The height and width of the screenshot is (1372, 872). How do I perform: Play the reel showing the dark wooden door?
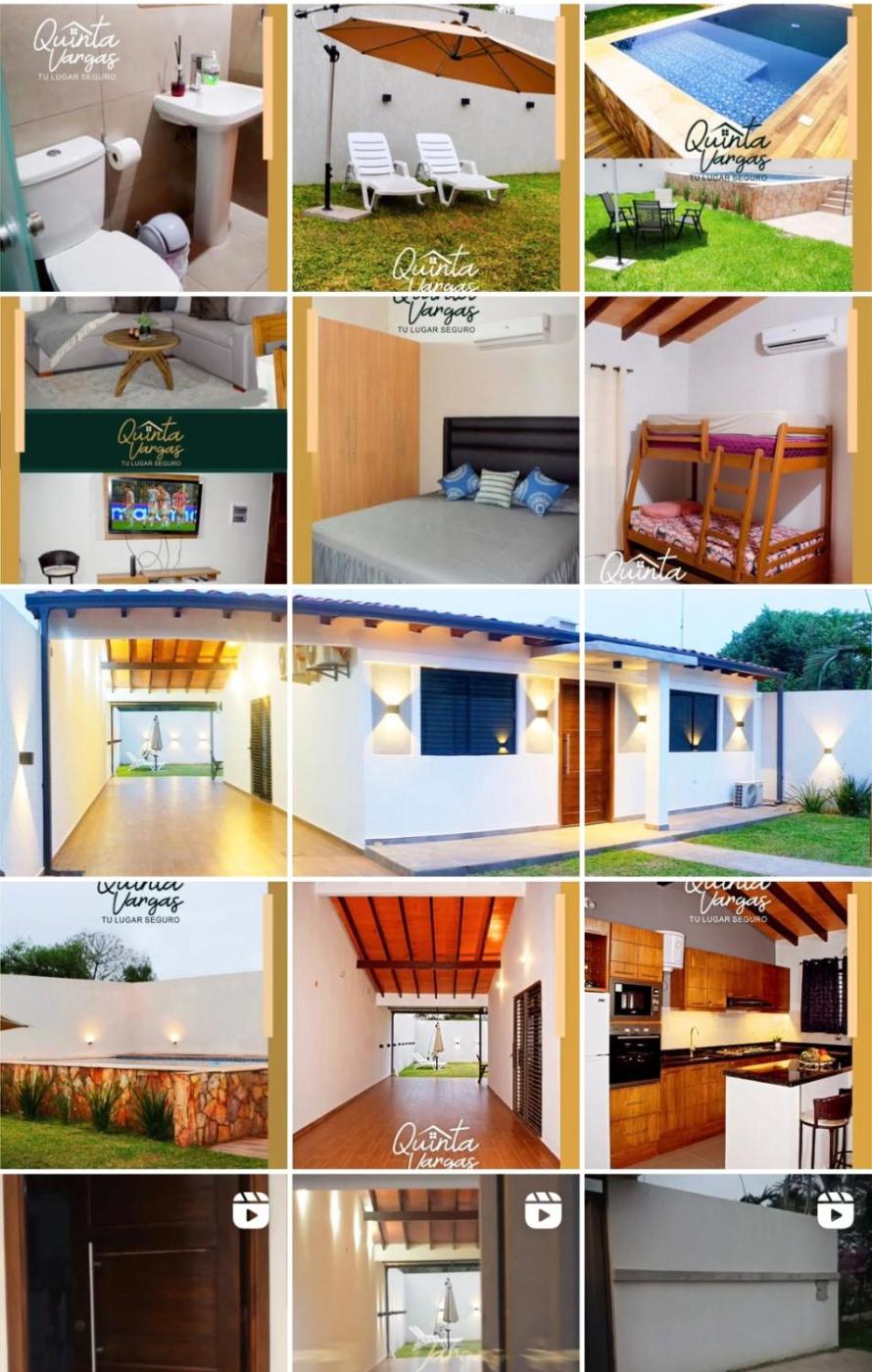143,1274
